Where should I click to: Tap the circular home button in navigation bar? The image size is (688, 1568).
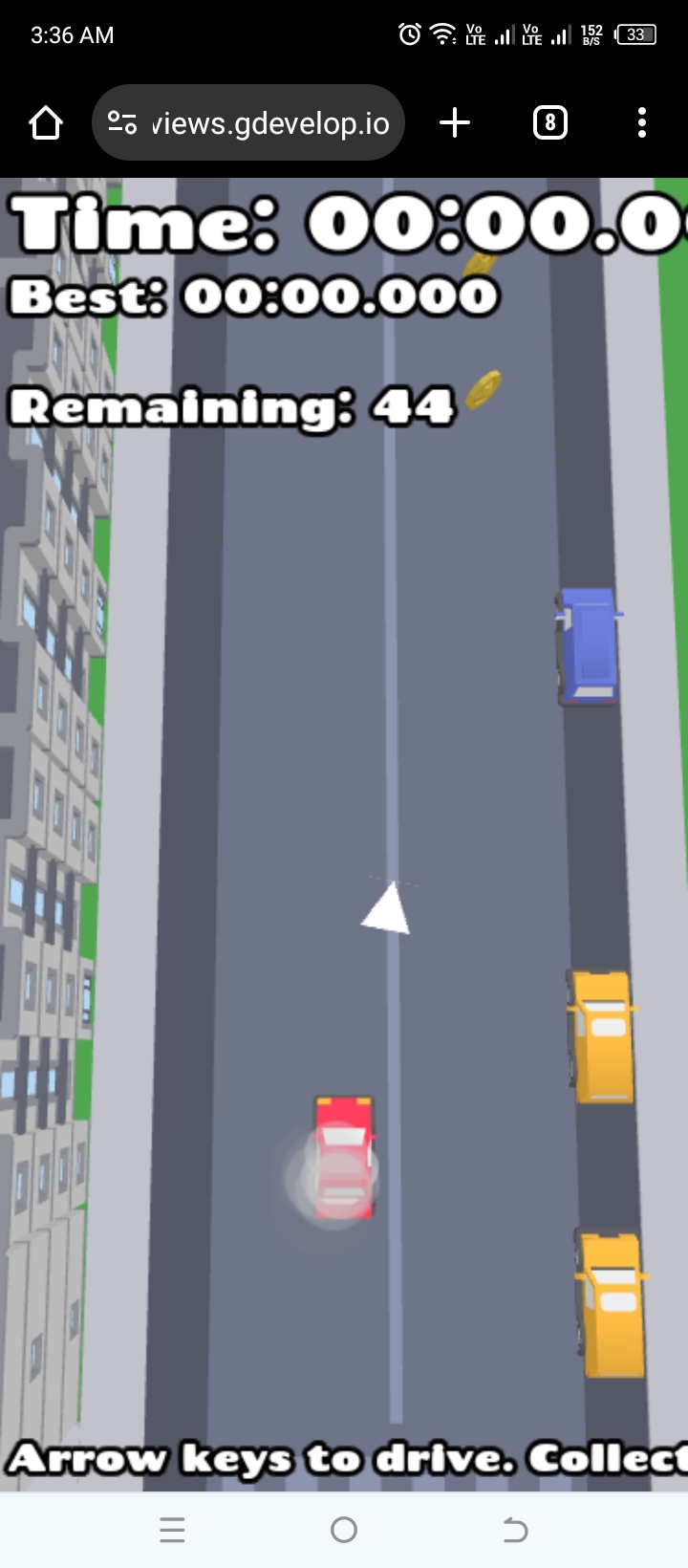tap(344, 1530)
